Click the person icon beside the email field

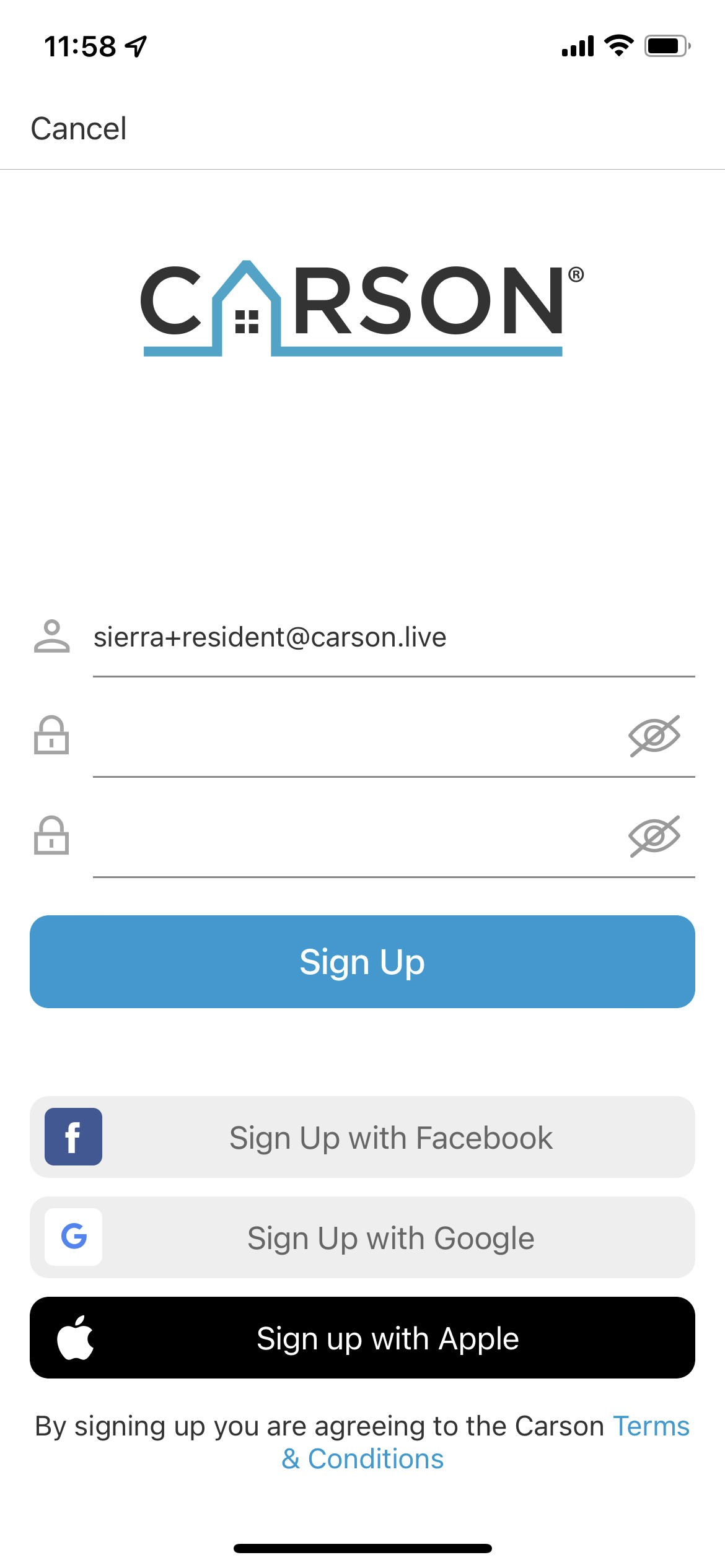click(x=52, y=637)
